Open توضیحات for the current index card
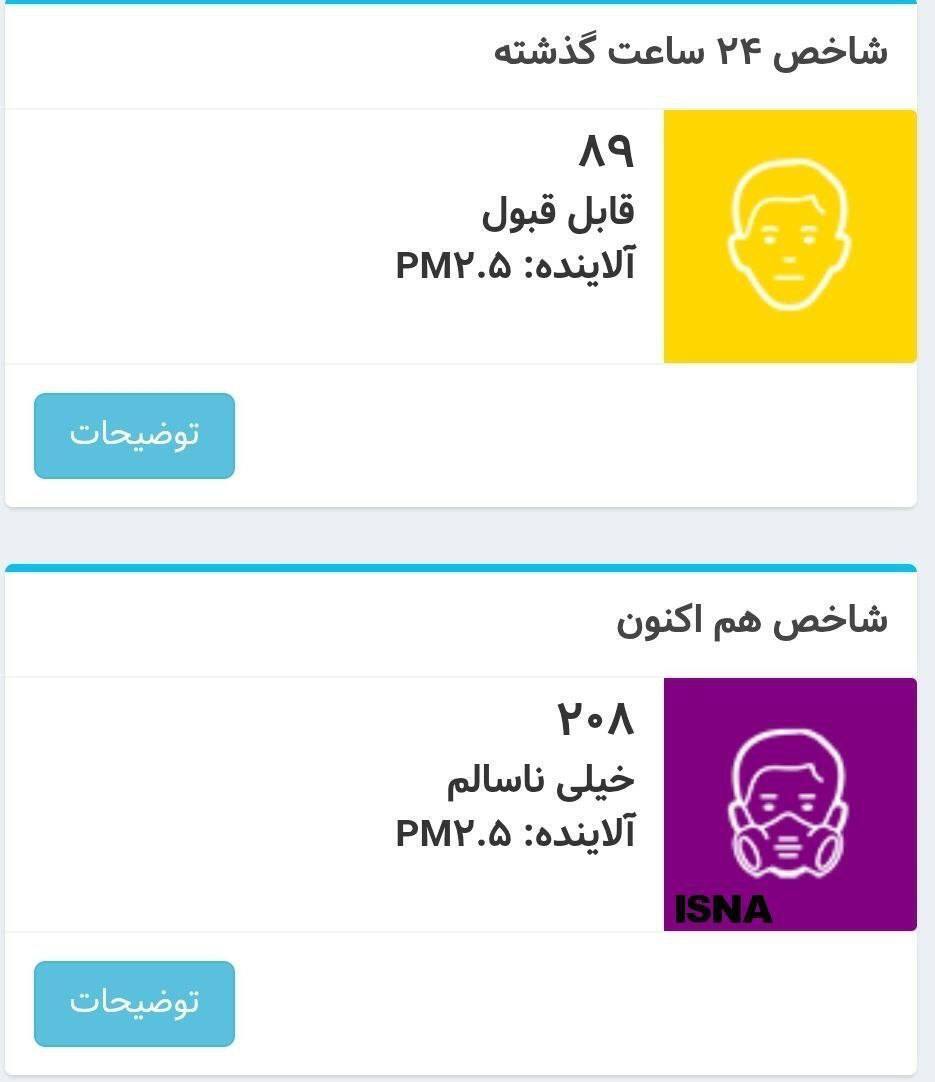This screenshot has width=935, height=1082. coord(134,1003)
